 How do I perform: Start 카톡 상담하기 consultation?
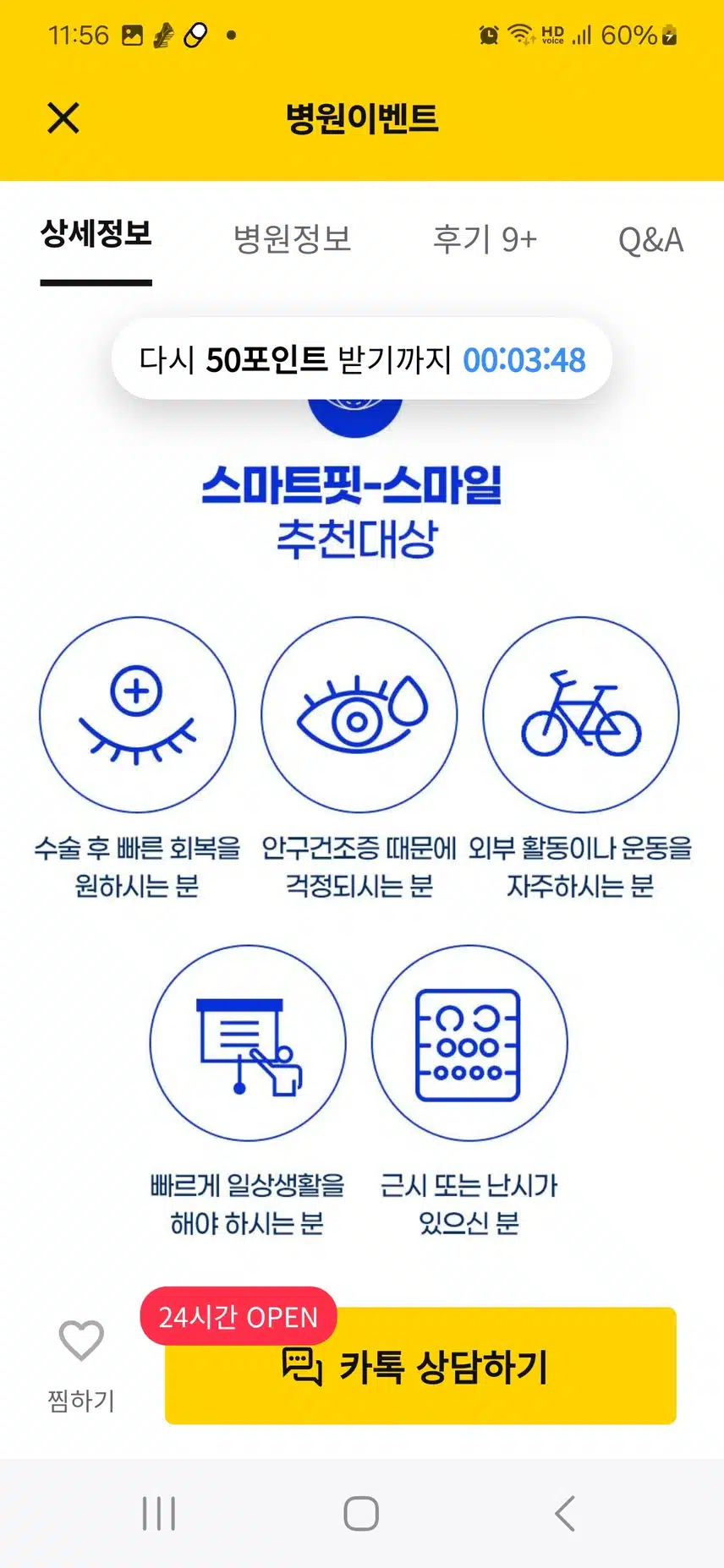click(x=420, y=1365)
